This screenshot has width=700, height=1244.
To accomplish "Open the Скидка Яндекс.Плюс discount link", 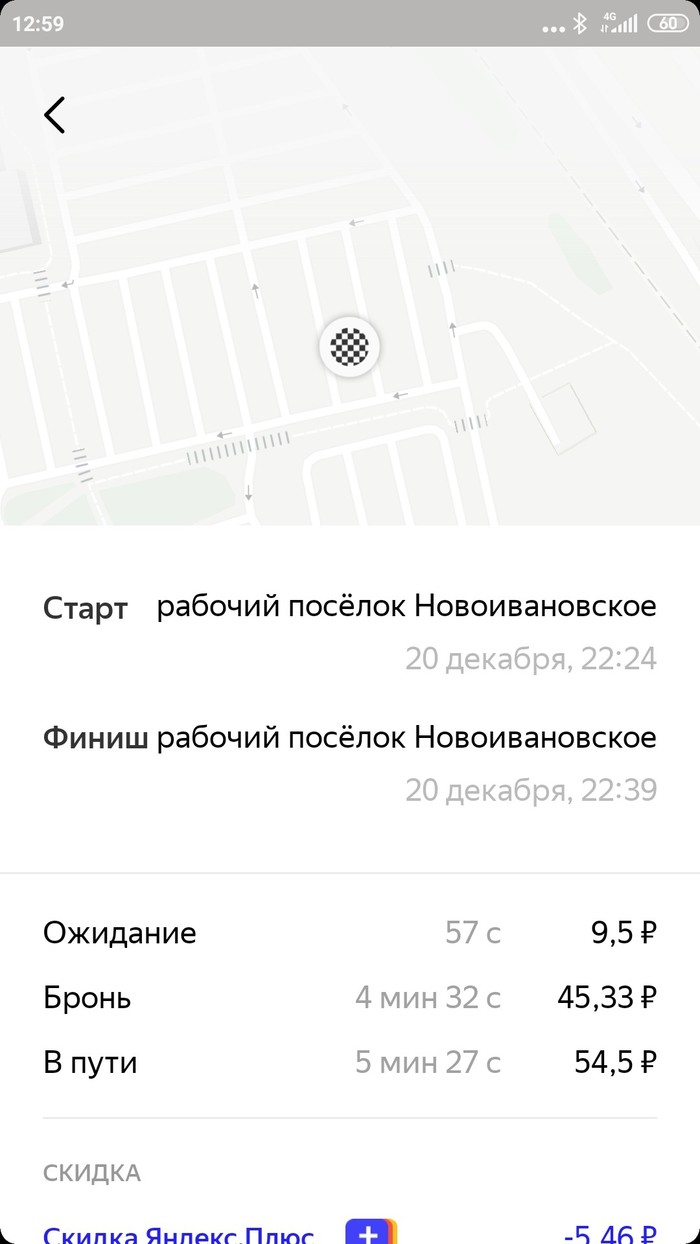I will pyautogui.click(x=180, y=1234).
